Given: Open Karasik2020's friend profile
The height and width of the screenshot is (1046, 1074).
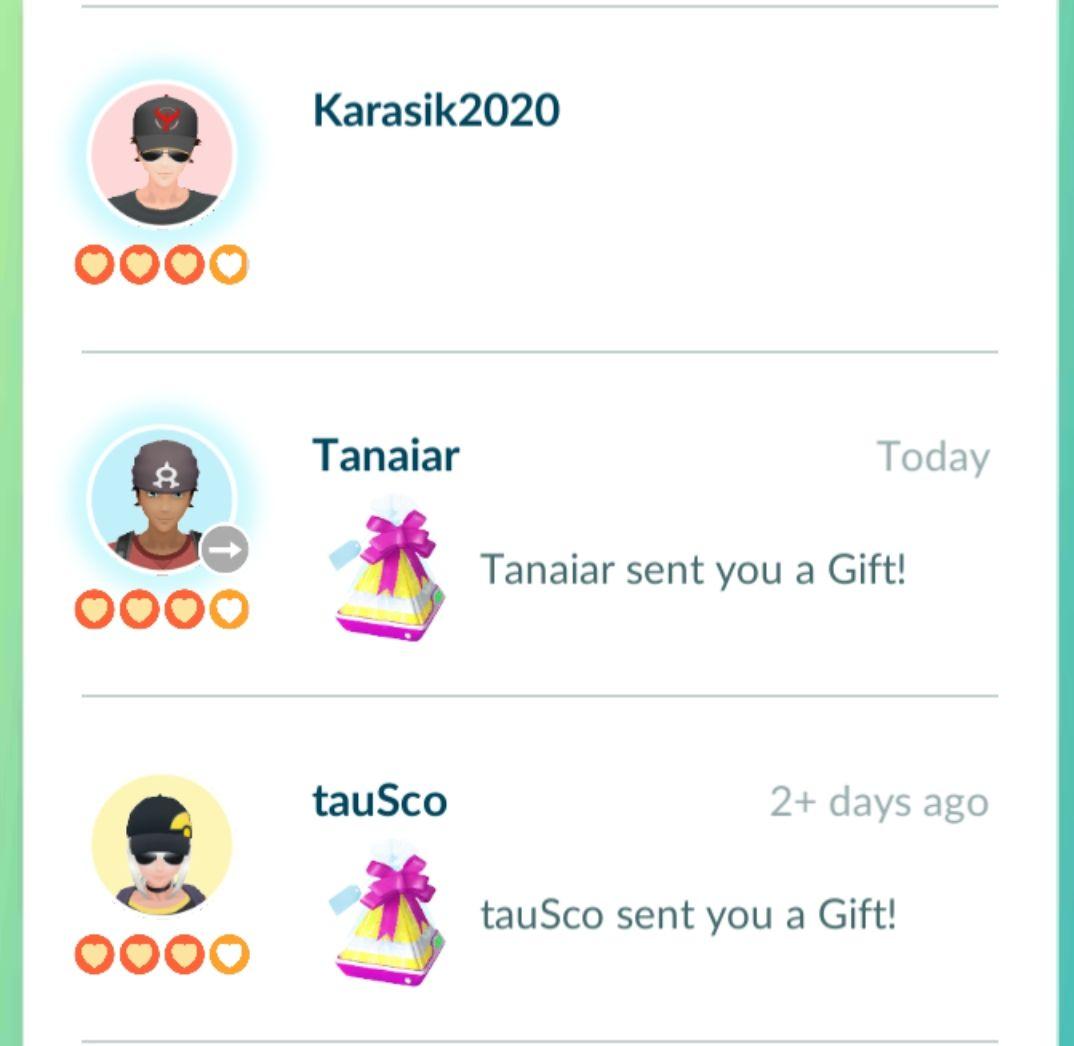Looking at the screenshot, I should click(436, 110).
